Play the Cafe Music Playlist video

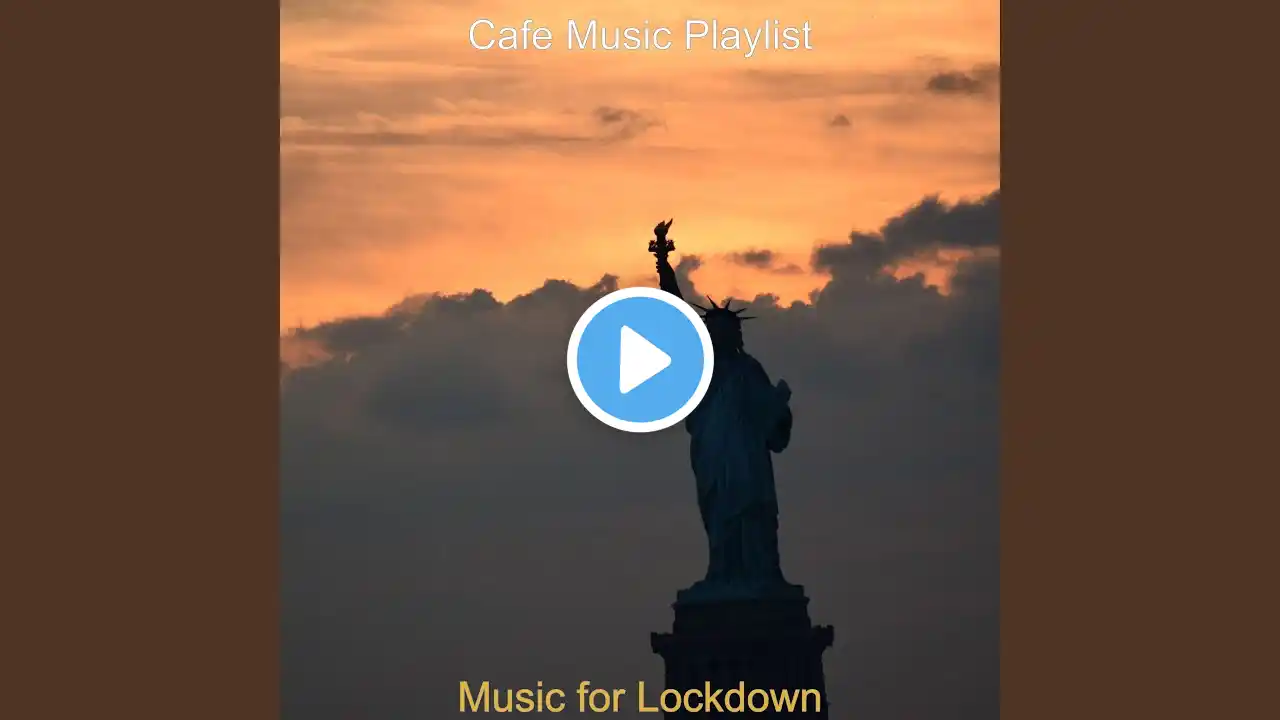(x=640, y=360)
